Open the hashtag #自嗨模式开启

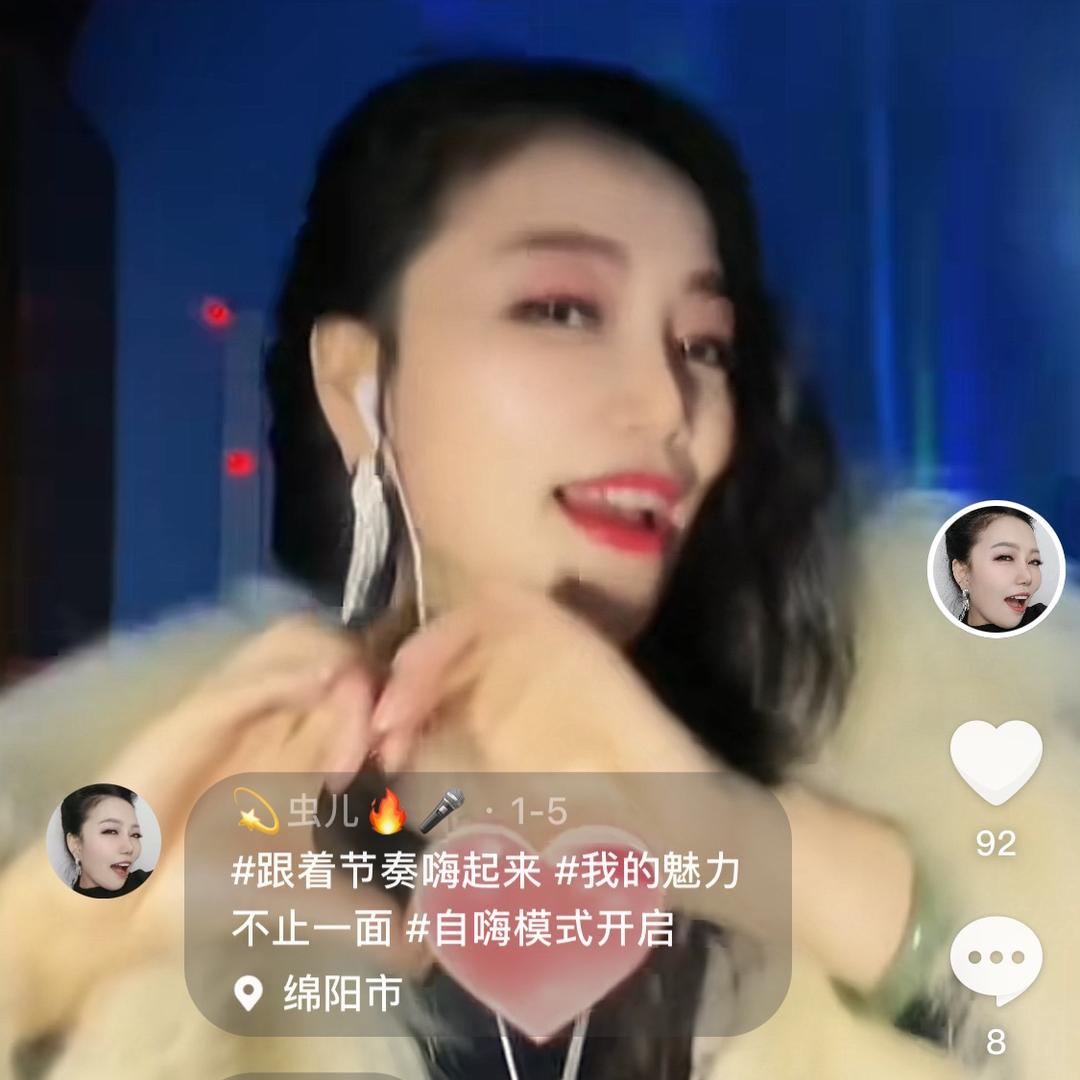pos(540,931)
